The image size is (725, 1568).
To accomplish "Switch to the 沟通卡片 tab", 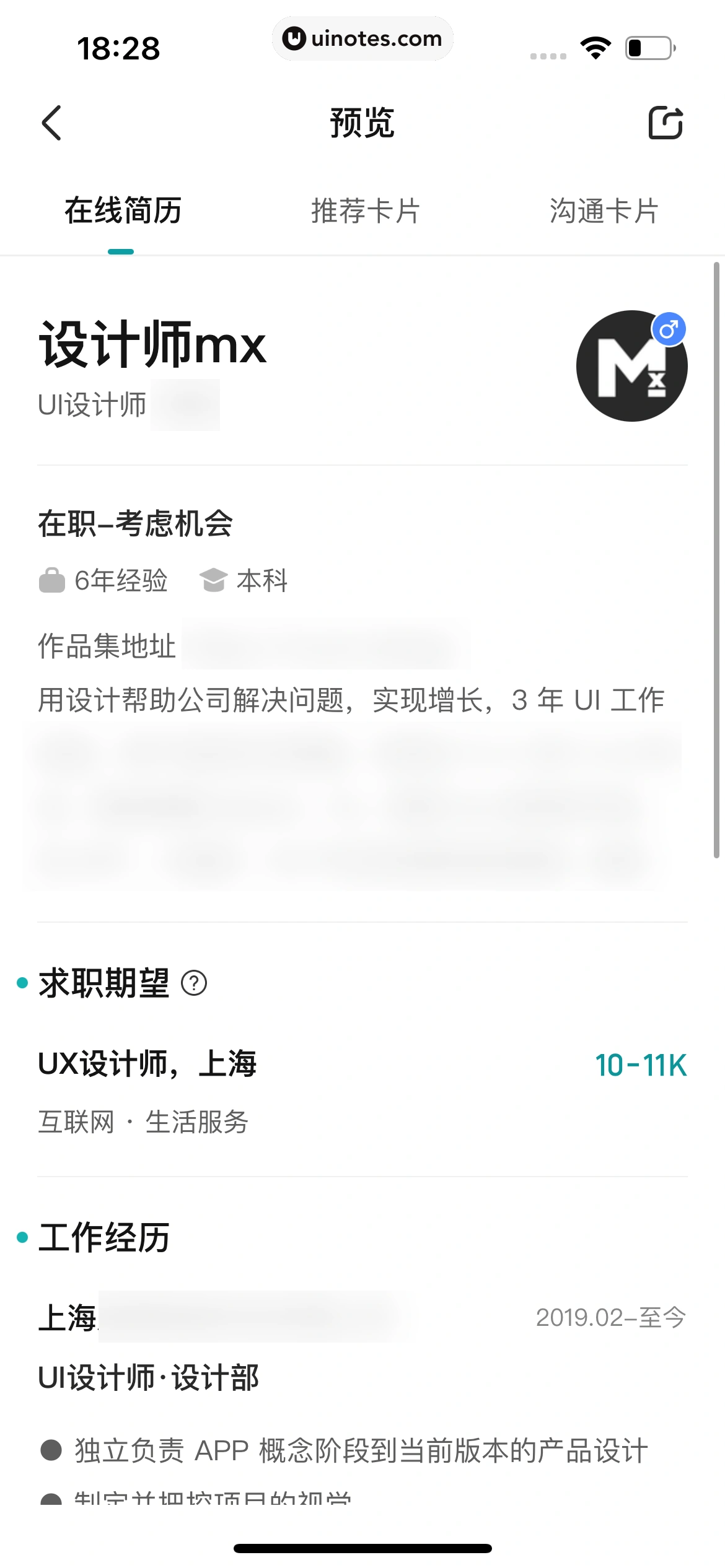I will 604,212.
